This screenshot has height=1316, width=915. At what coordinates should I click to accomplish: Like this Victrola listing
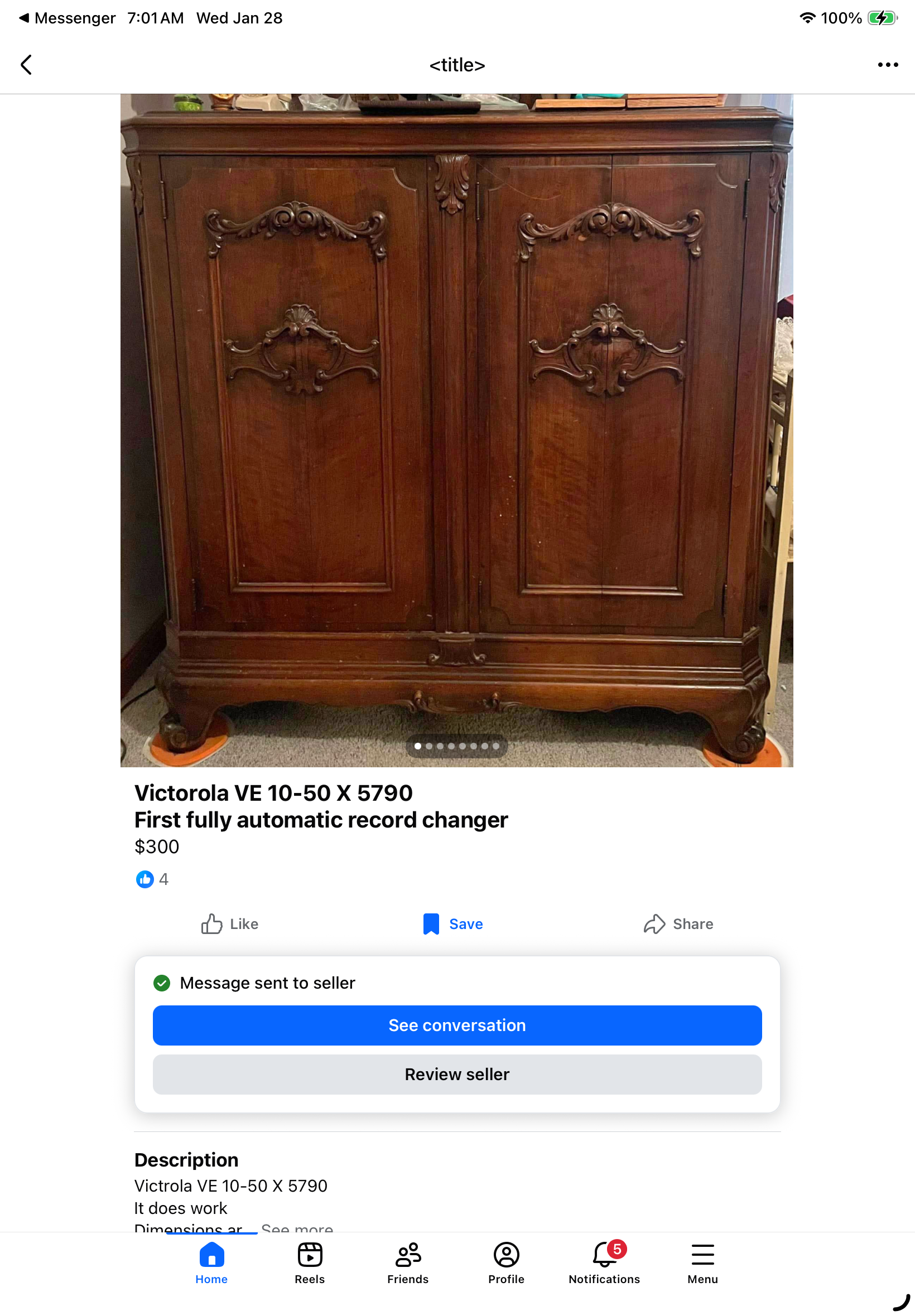point(230,923)
